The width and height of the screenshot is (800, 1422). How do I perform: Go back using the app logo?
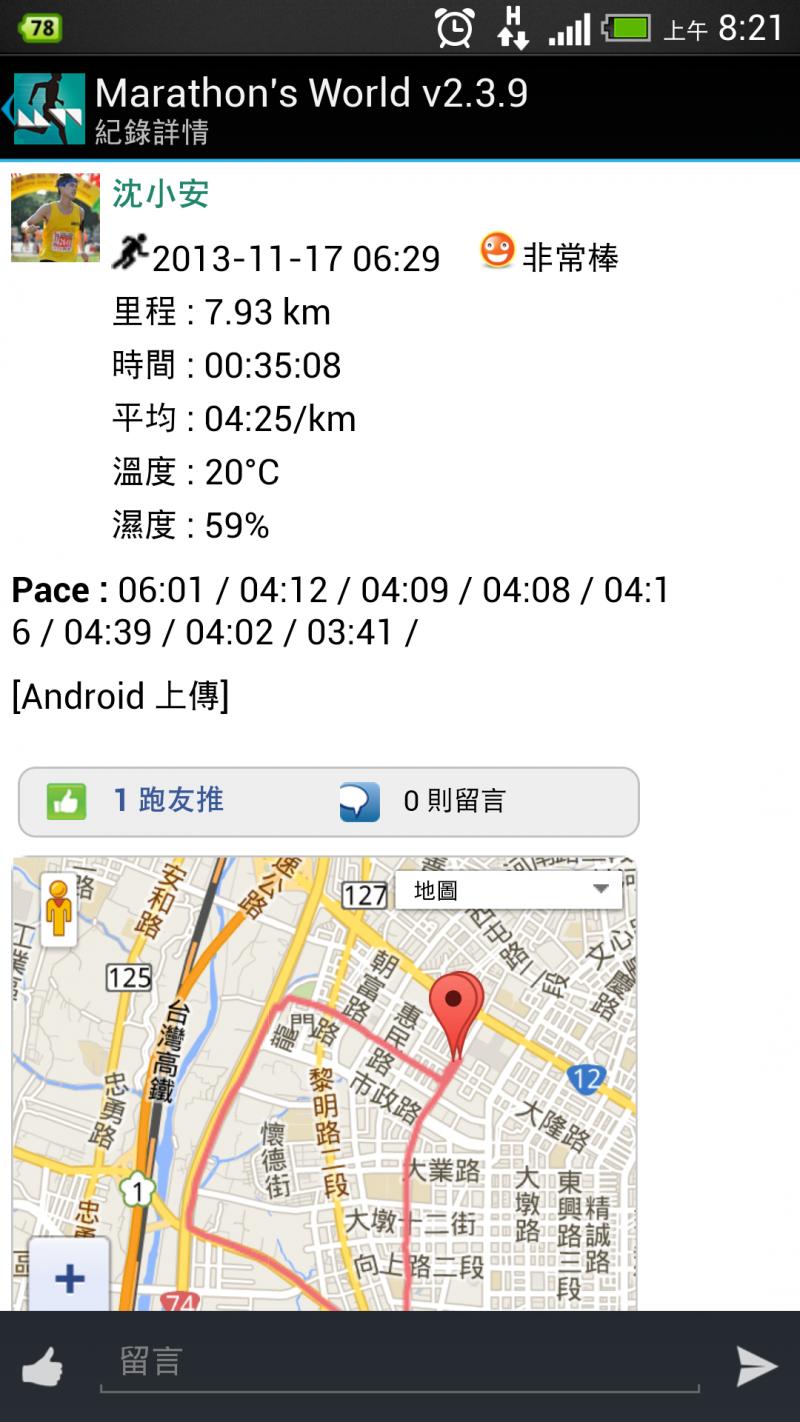46,109
